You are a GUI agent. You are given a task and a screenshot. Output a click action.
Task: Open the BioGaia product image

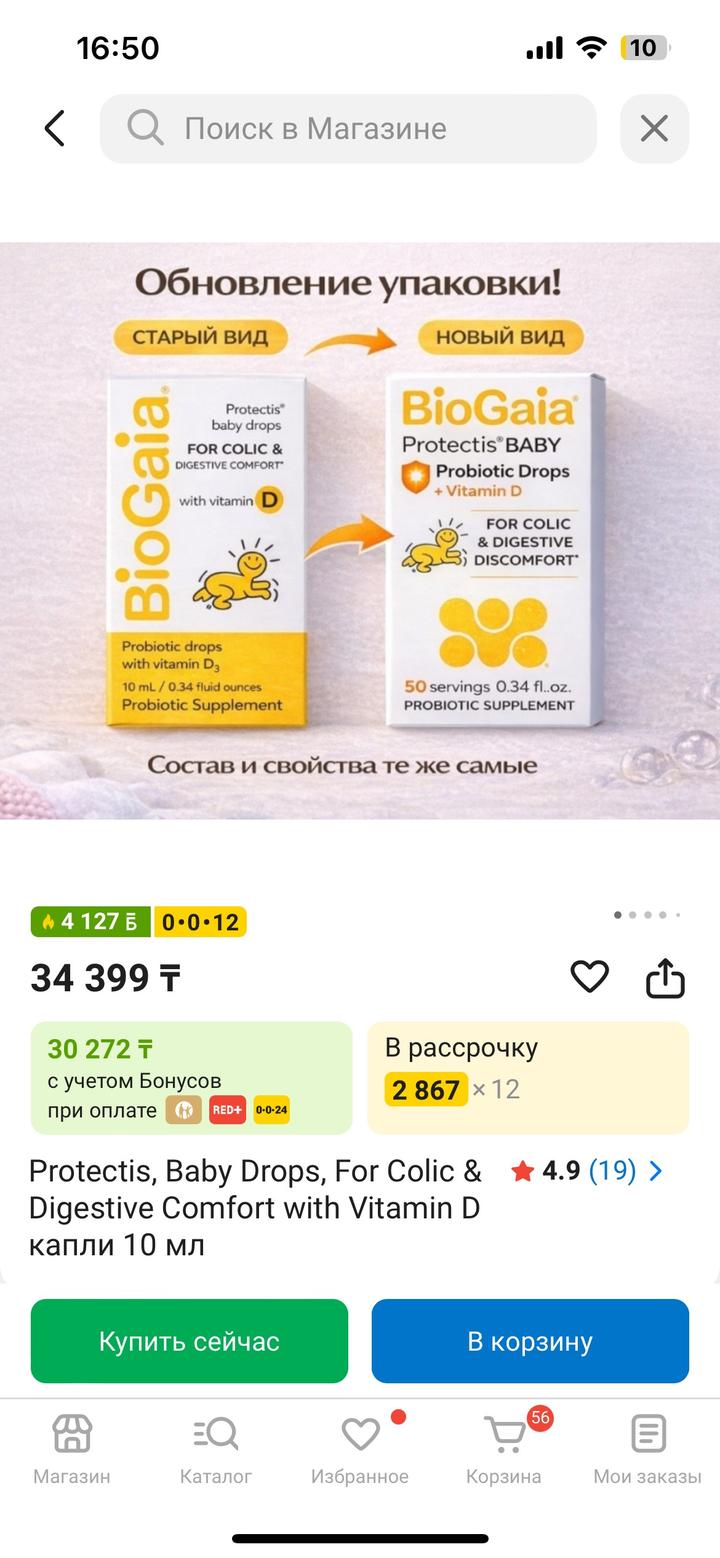tap(360, 530)
